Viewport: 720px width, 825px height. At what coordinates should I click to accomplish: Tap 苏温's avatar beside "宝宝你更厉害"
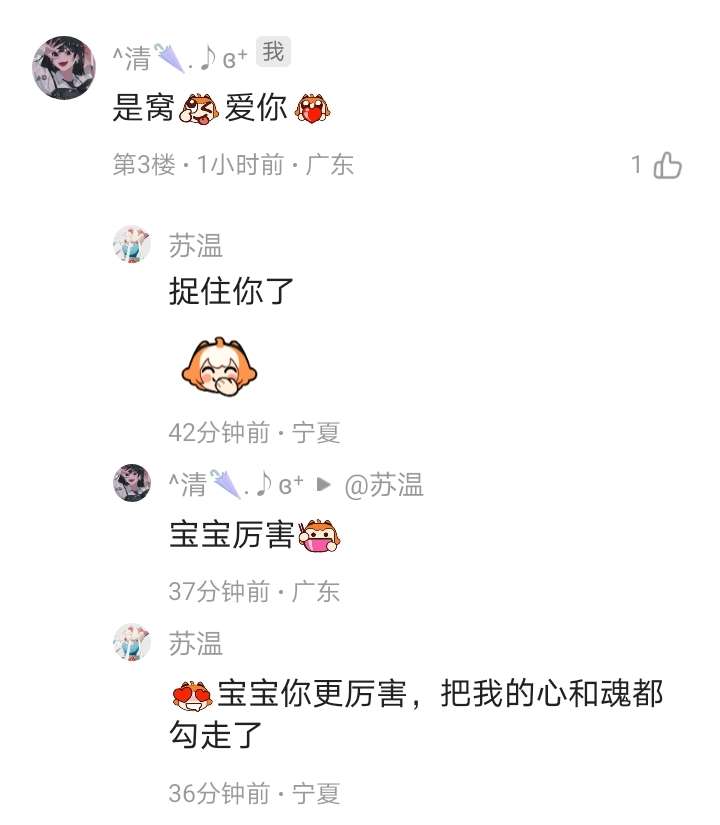point(132,642)
